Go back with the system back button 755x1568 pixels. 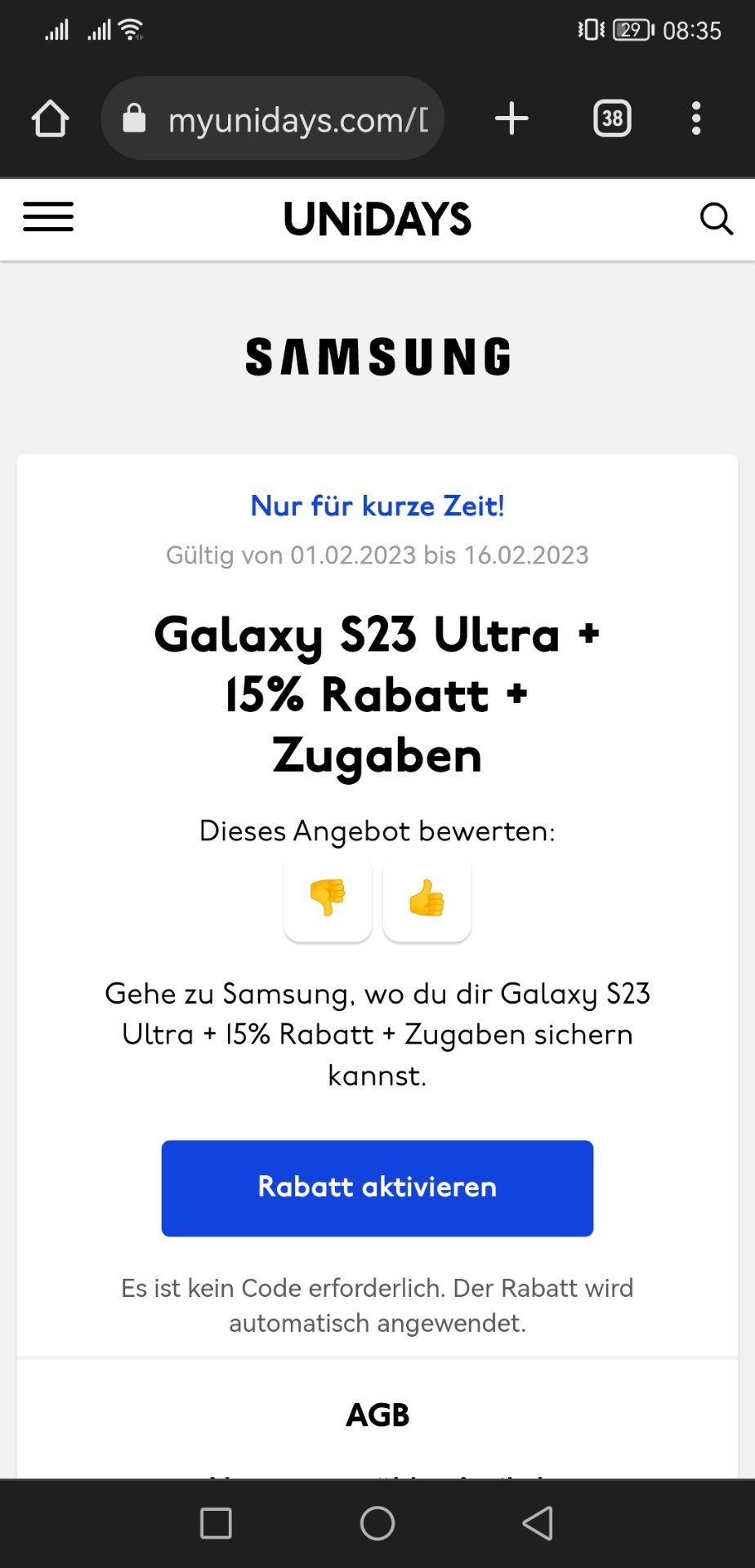click(538, 1523)
